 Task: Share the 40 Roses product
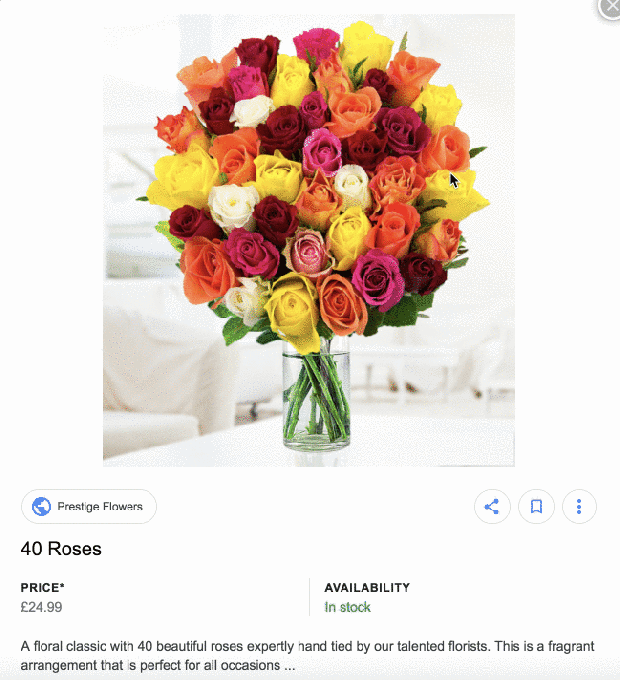[492, 507]
